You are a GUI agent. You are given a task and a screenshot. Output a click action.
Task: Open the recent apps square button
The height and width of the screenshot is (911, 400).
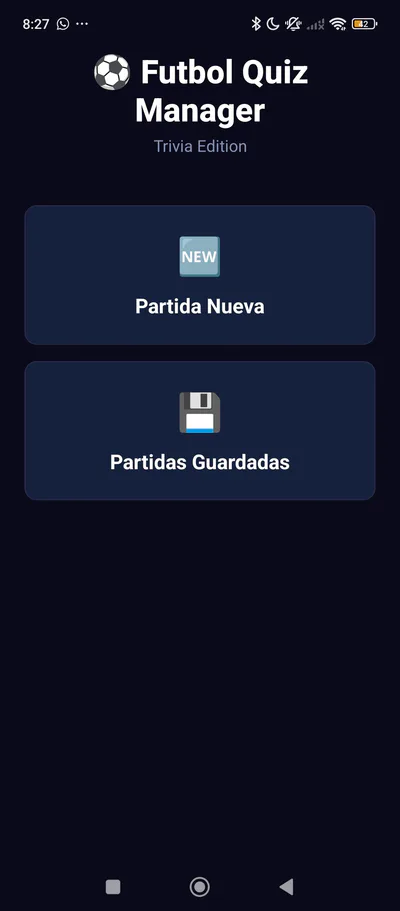[113, 887]
